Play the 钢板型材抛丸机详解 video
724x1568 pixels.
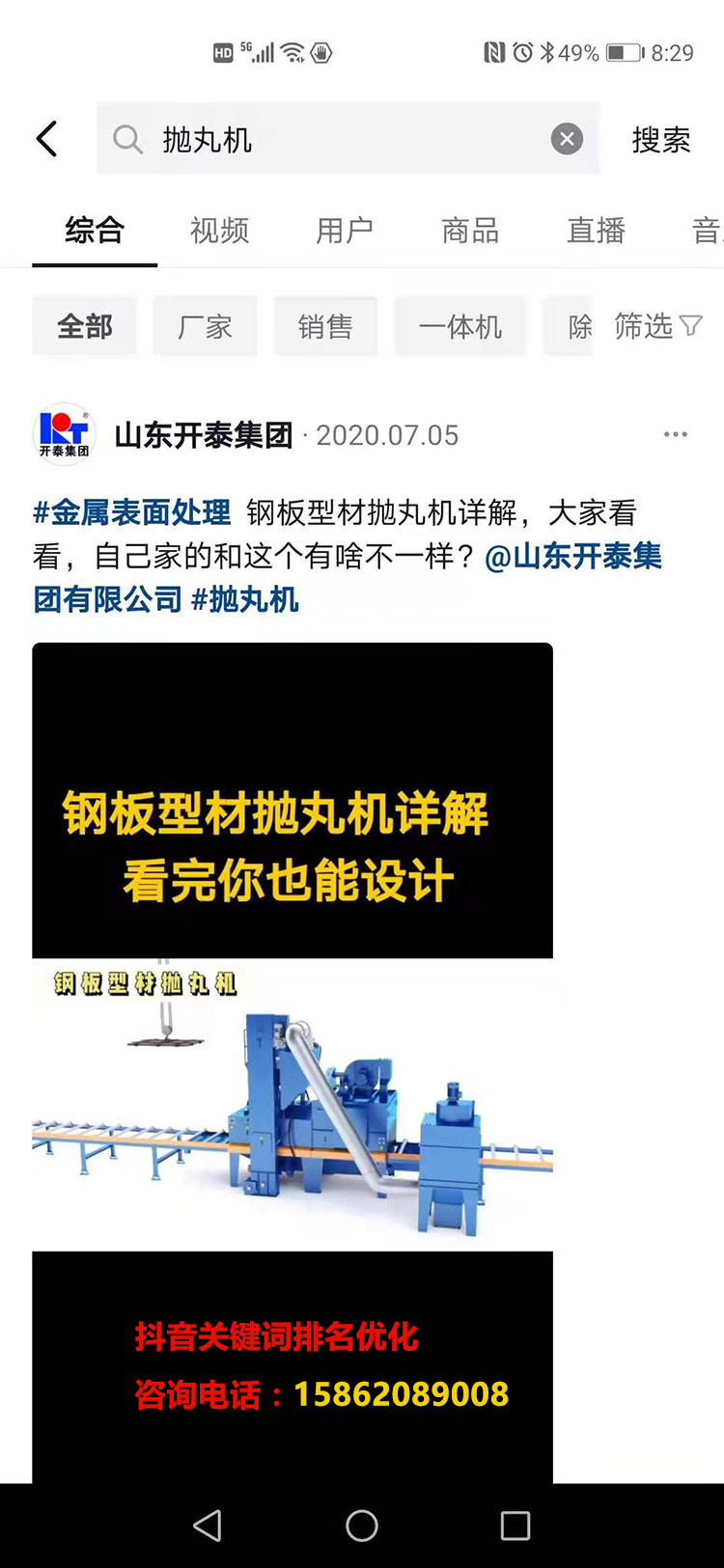292,1061
